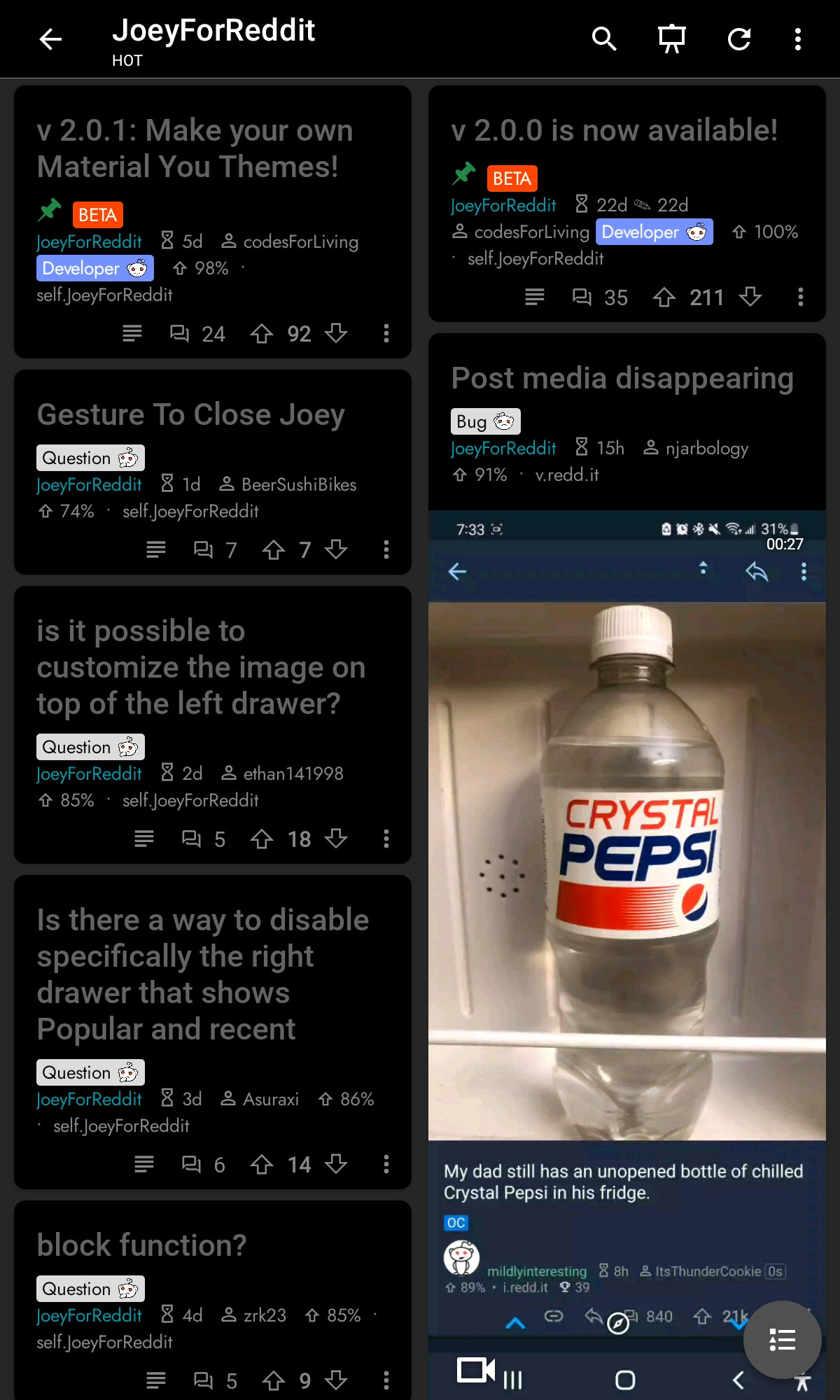Open the overflow menu at top right
The height and width of the screenshot is (1400, 840).
click(797, 39)
